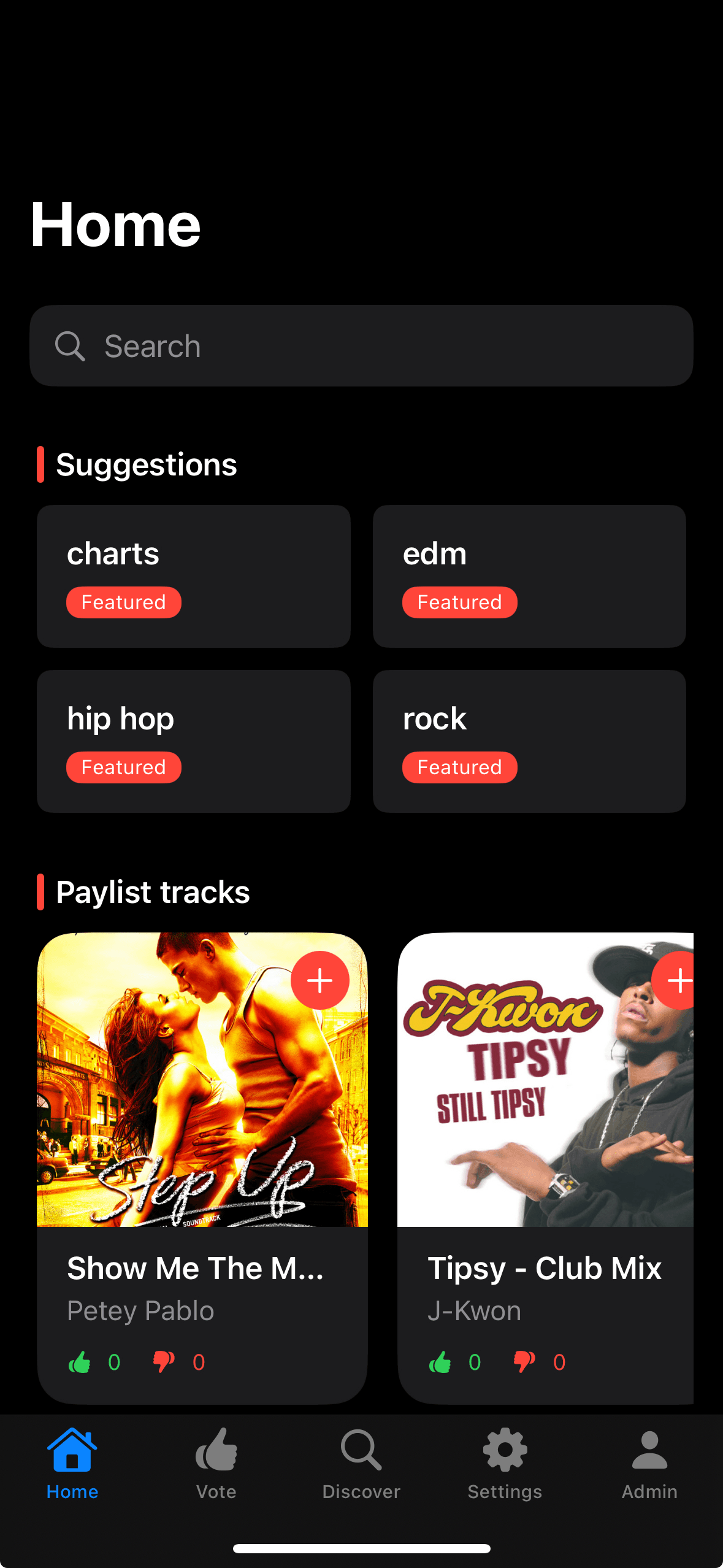Viewport: 723px width, 1568px height.
Task: Open the edm suggestion card
Action: pos(529,576)
